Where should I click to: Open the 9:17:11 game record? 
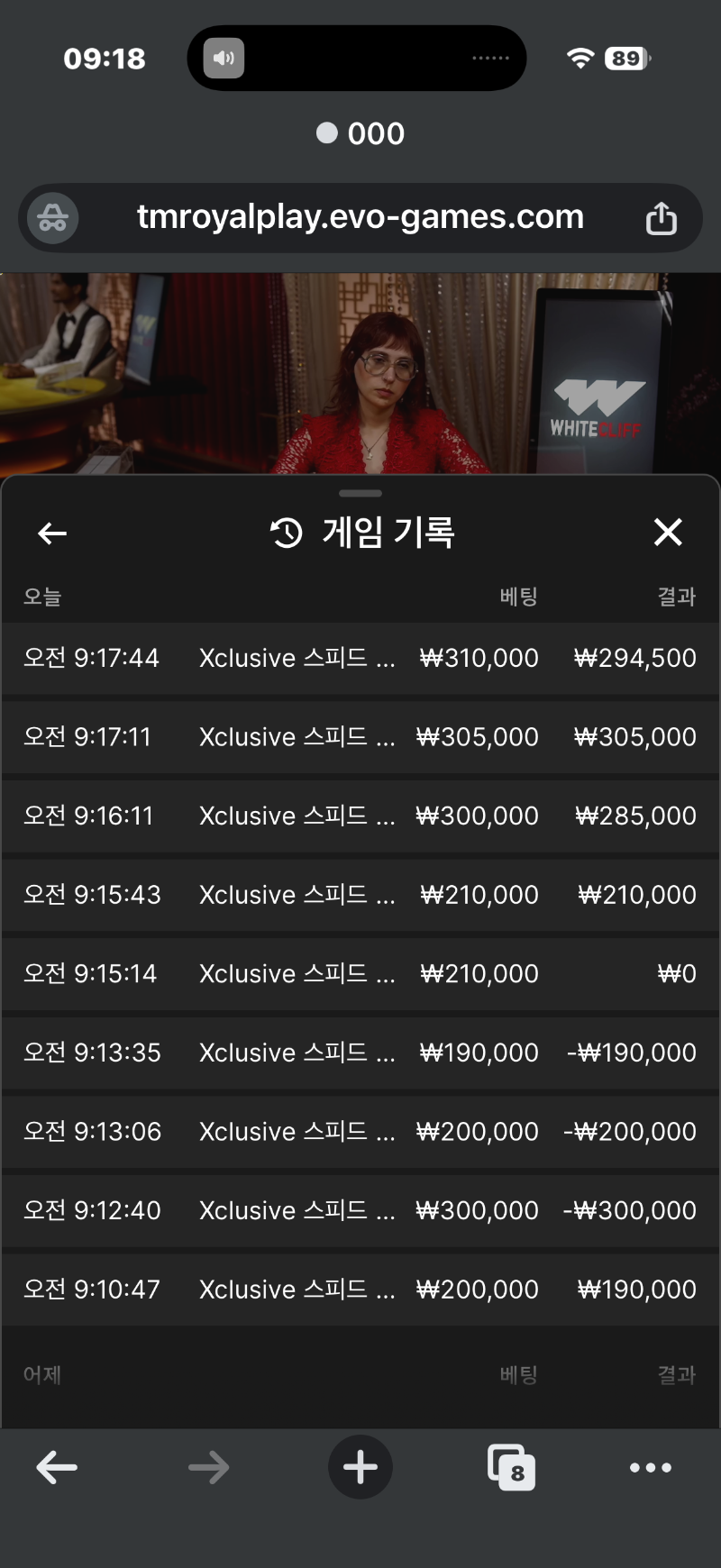360,737
